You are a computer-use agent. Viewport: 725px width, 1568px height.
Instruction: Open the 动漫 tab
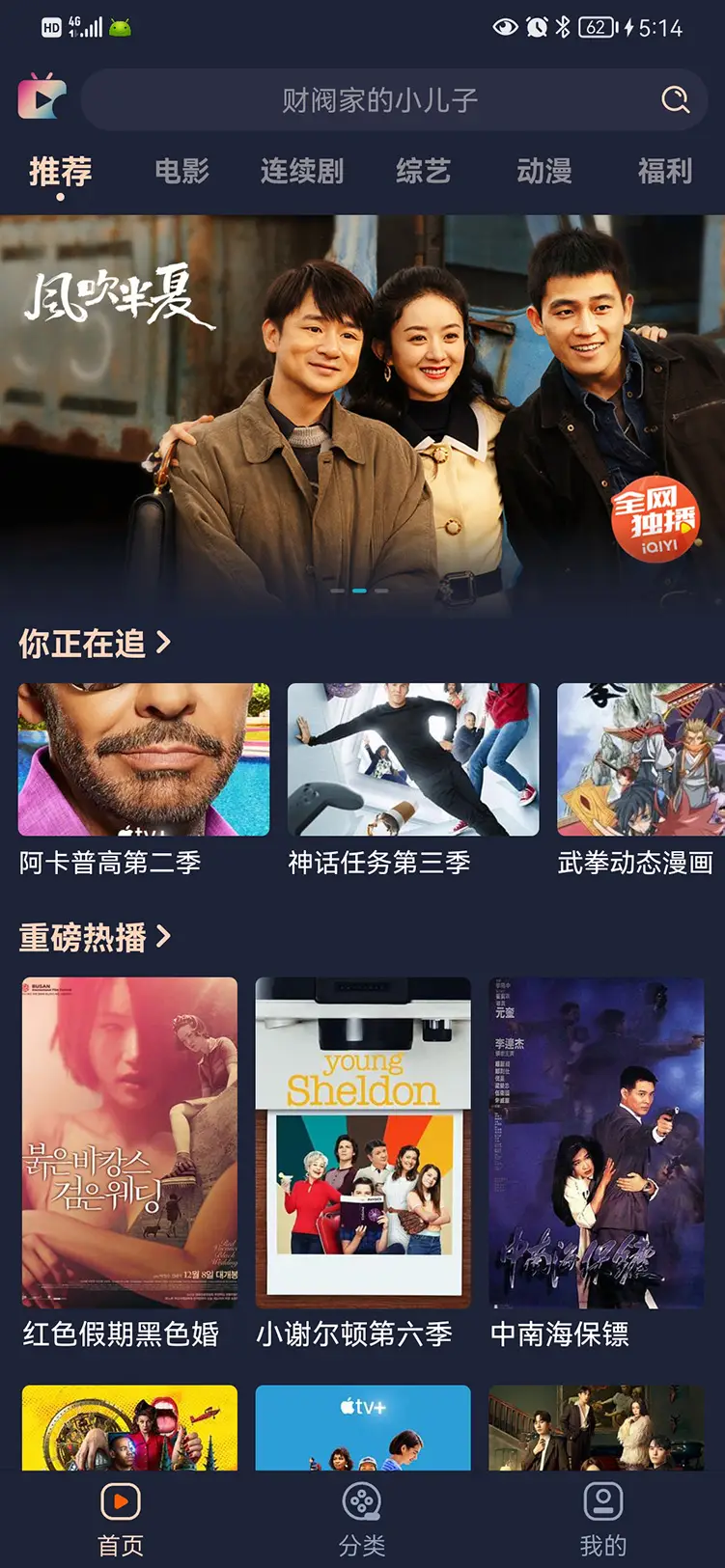coord(544,172)
